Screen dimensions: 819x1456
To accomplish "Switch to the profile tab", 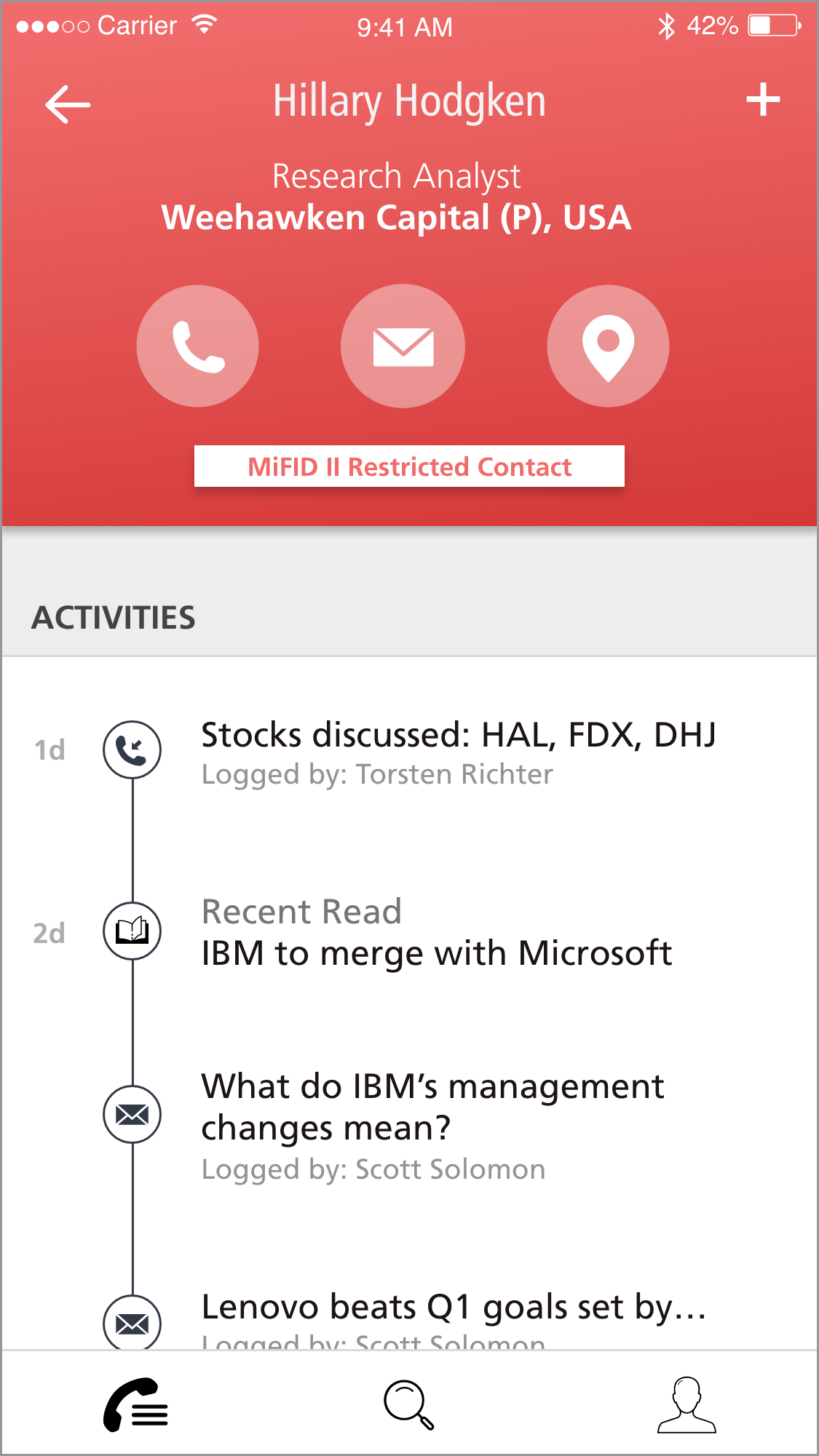I will [x=686, y=1405].
